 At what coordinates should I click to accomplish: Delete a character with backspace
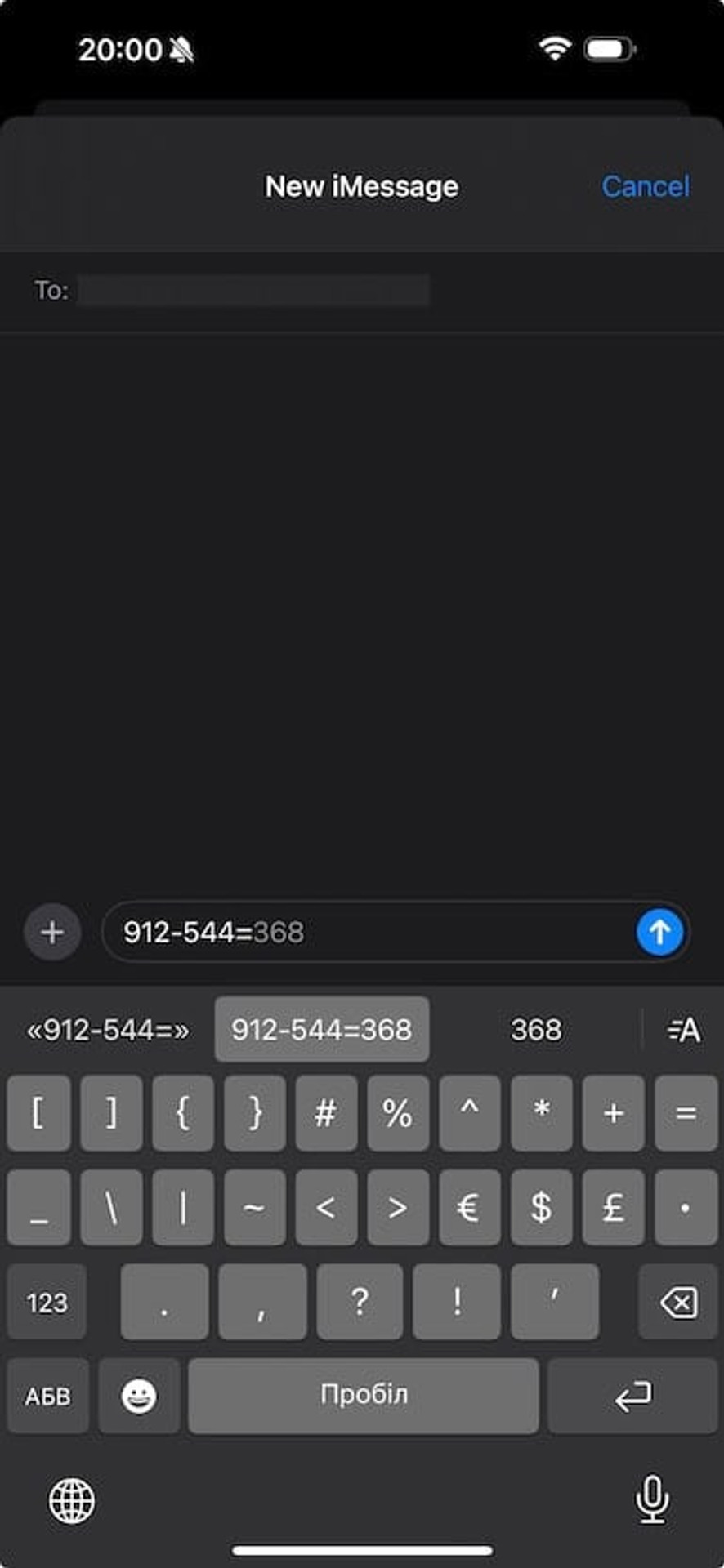click(678, 1302)
